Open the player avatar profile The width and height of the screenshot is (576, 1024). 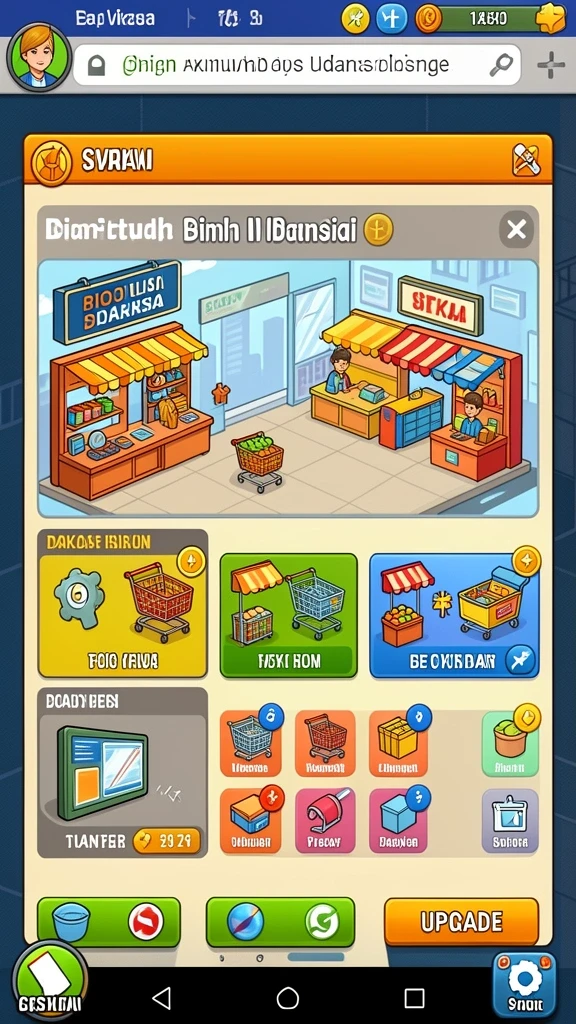39,57
